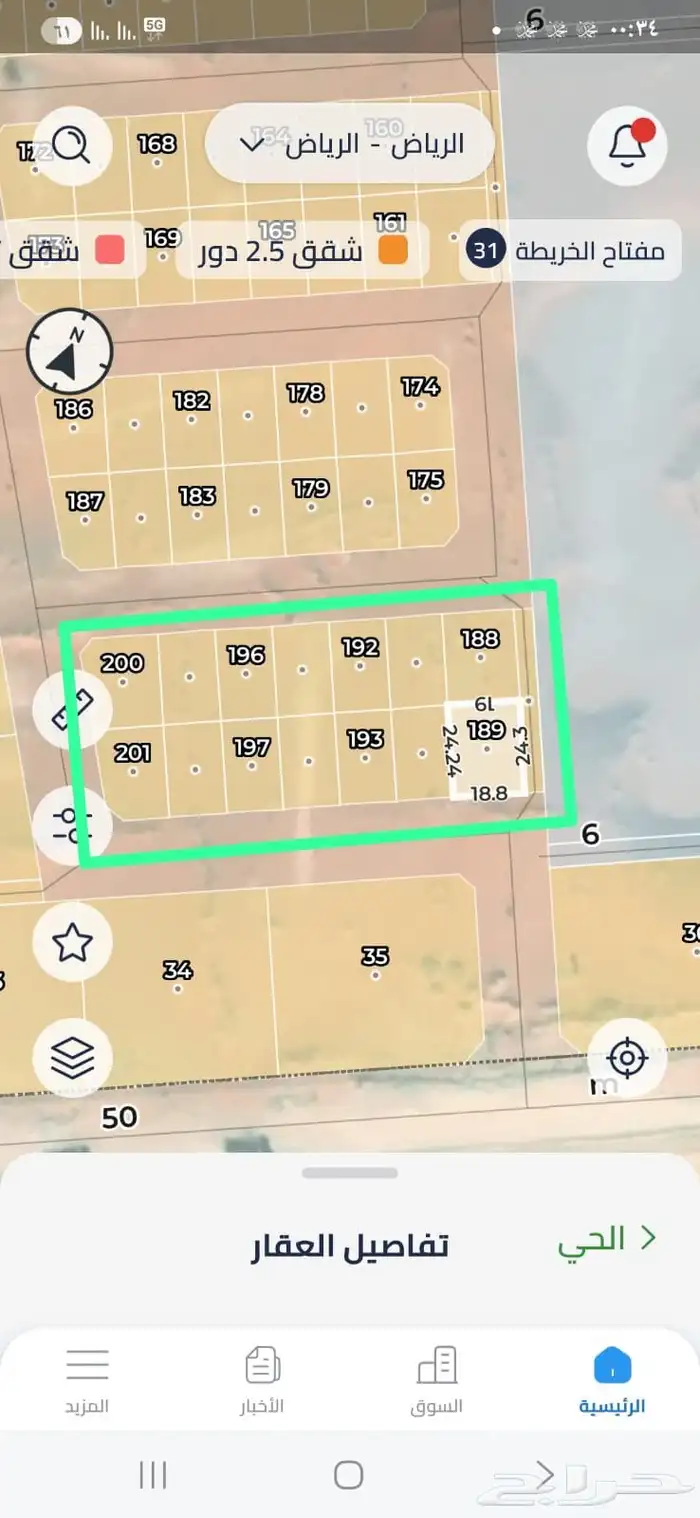Center map on my current location
This screenshot has width=700, height=1518.
point(627,1057)
